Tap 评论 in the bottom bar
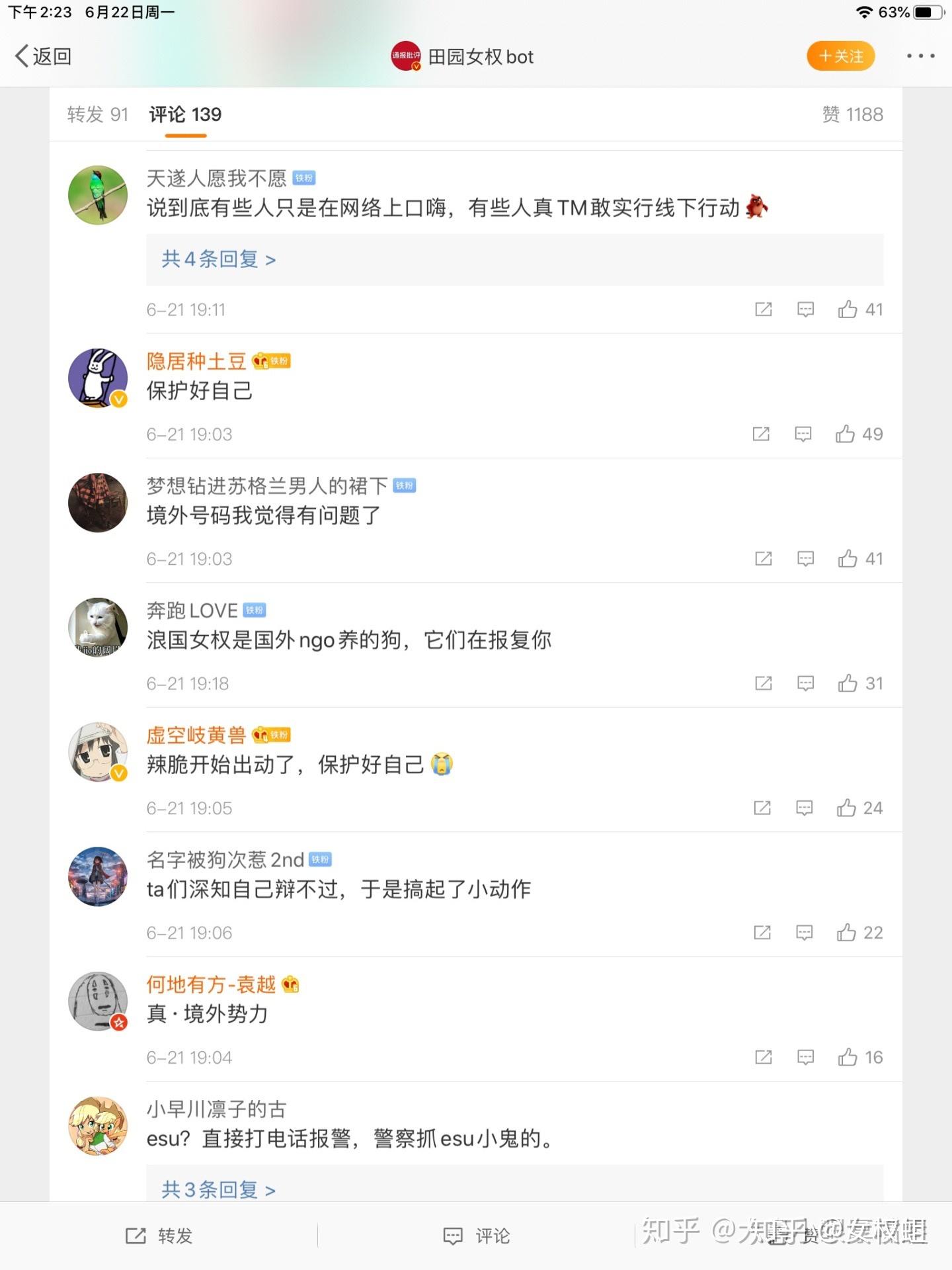Viewport: 952px width, 1270px height. point(476,1236)
